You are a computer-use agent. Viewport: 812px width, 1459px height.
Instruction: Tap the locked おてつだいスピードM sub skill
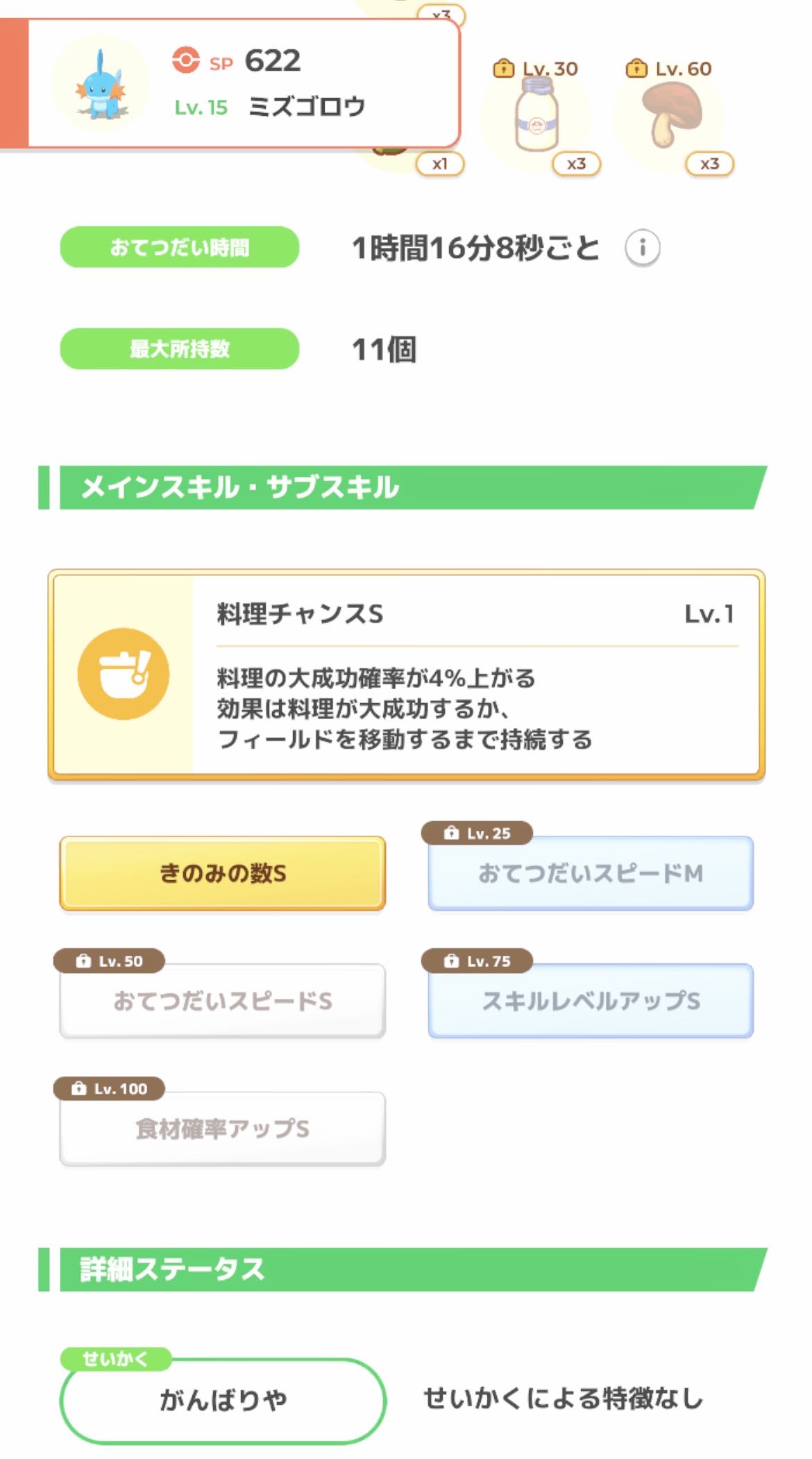pos(591,873)
